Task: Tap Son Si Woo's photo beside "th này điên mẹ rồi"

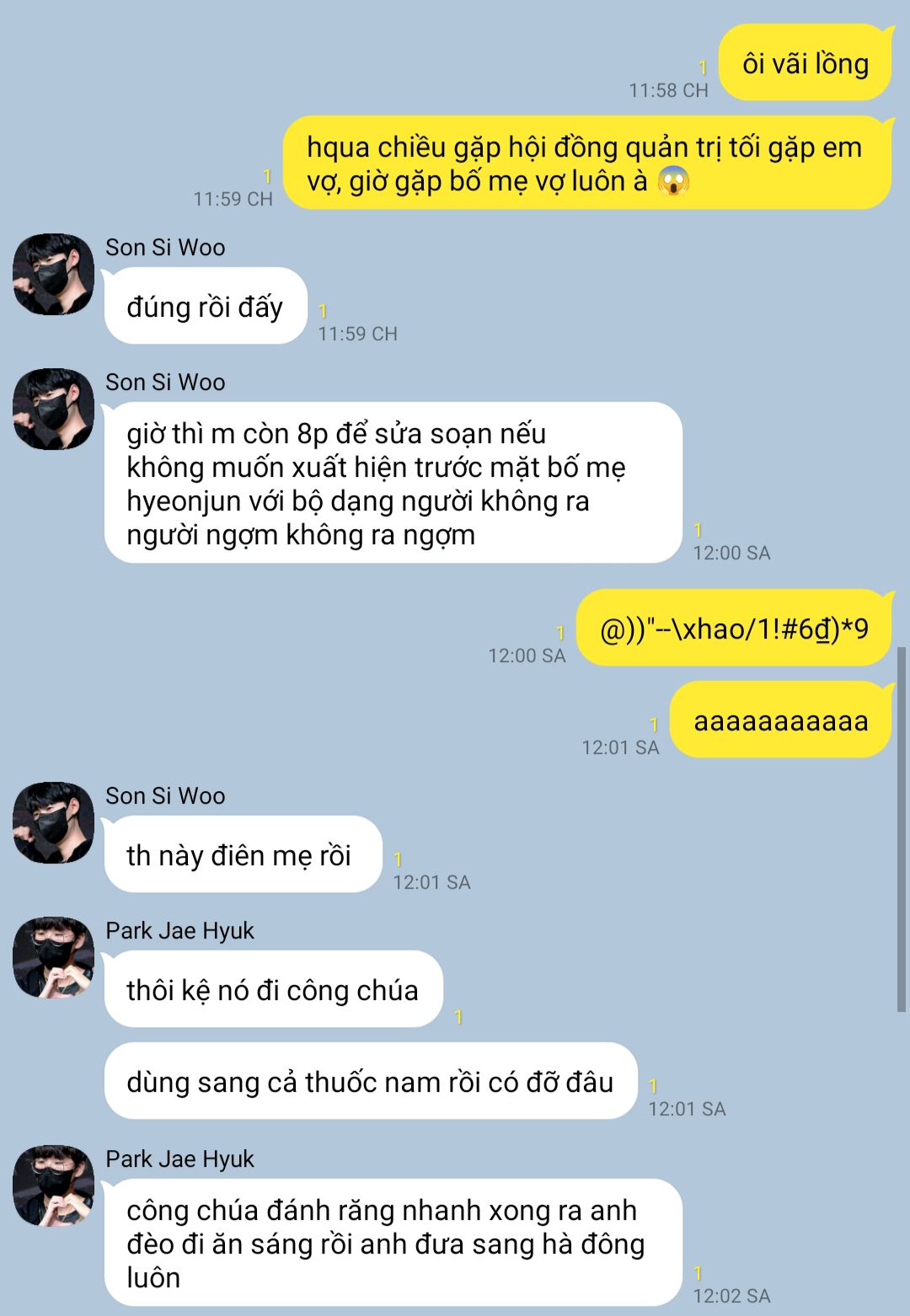Action: pyautogui.click(x=53, y=823)
